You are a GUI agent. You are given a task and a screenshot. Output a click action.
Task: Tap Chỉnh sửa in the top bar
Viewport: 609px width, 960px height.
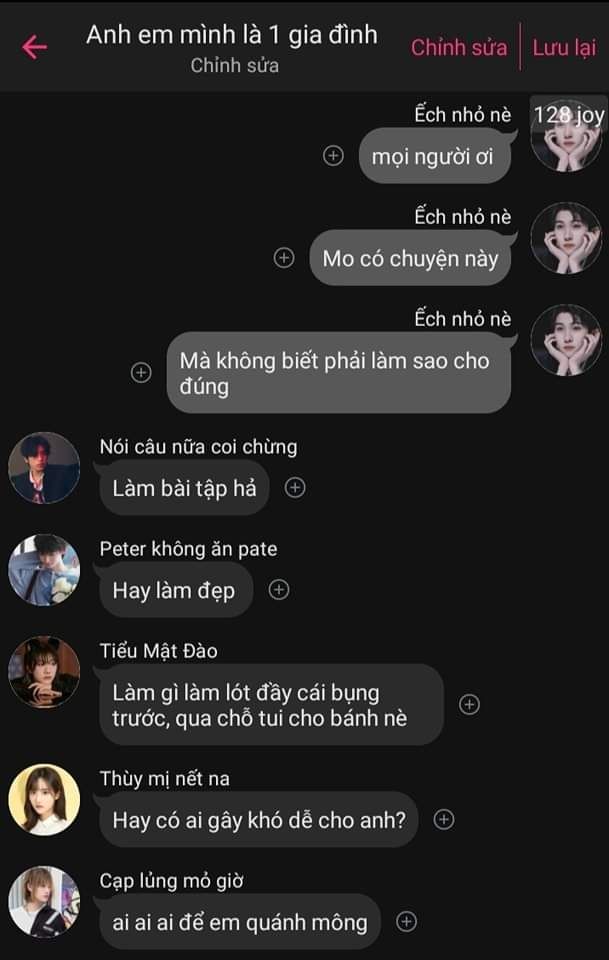click(x=459, y=47)
